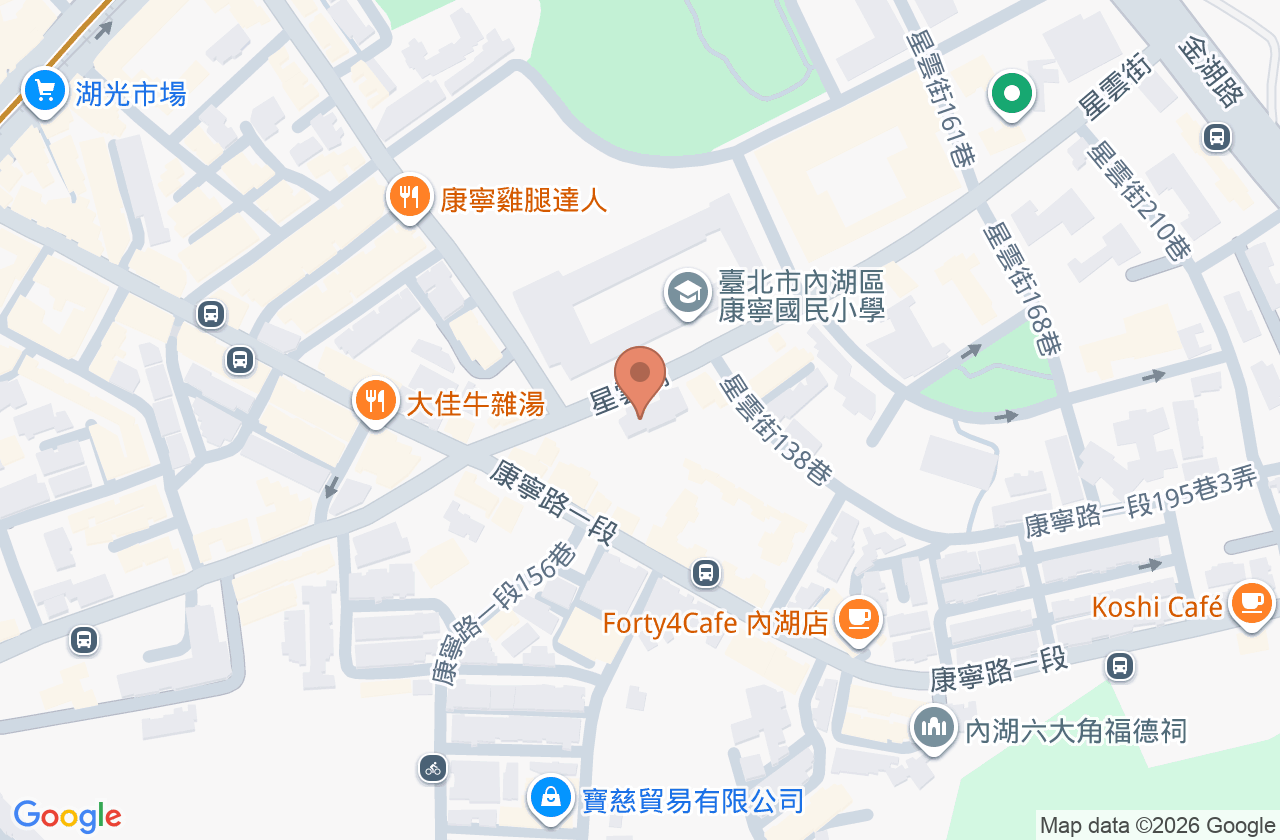The height and width of the screenshot is (840, 1280).
Task: Open the 內湖六大角福德祠 temple marker
Action: (x=934, y=728)
